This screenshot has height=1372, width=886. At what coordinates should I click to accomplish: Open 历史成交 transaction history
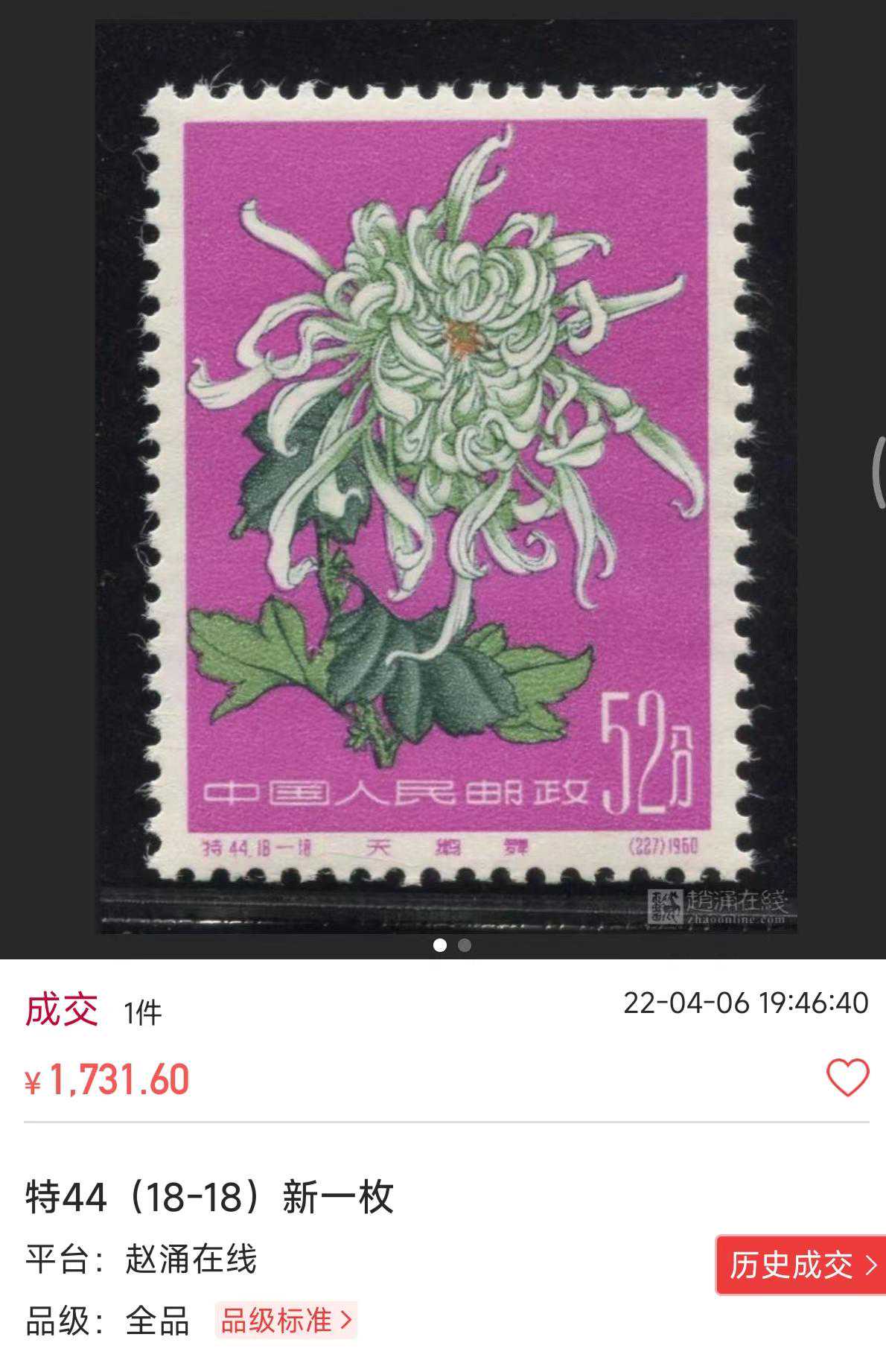[x=801, y=1265]
